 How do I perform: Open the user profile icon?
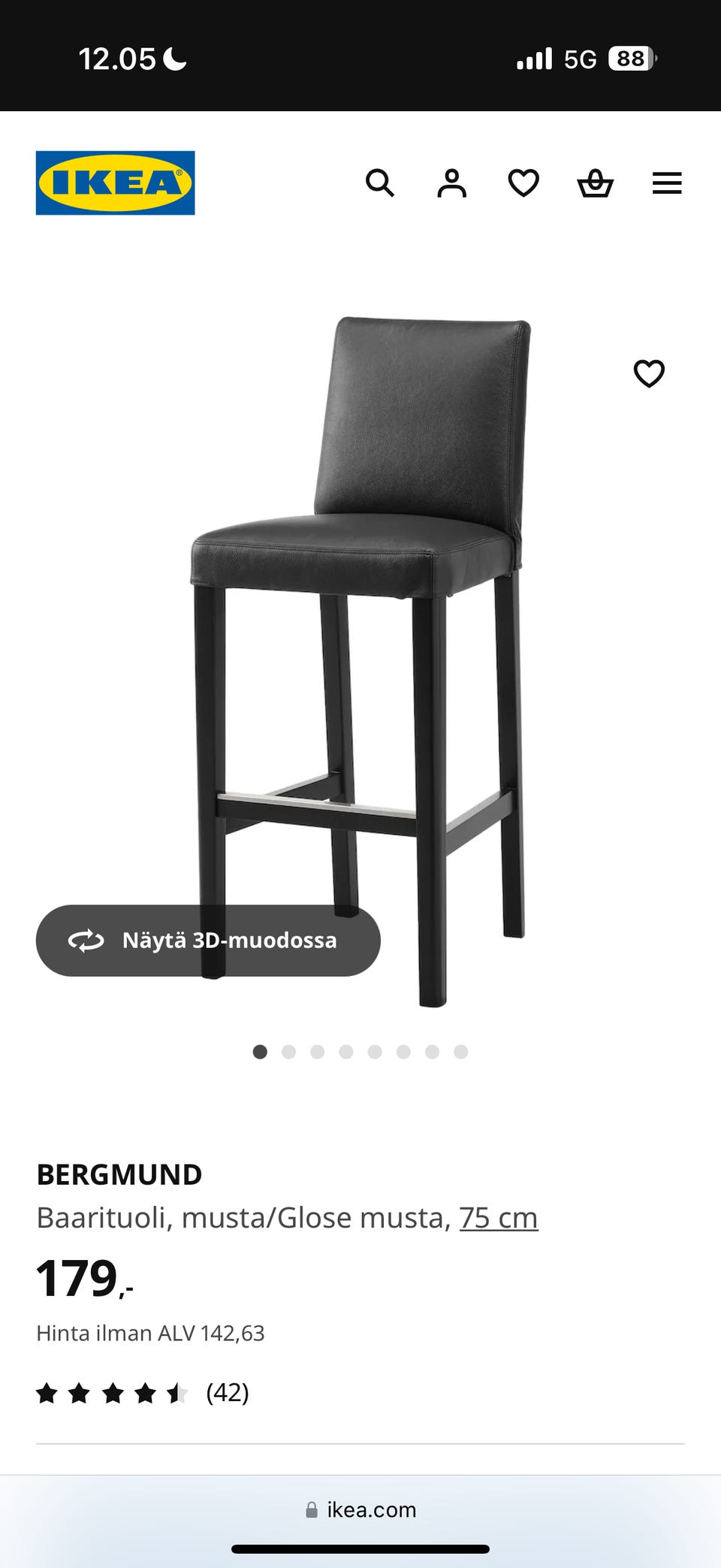point(451,183)
